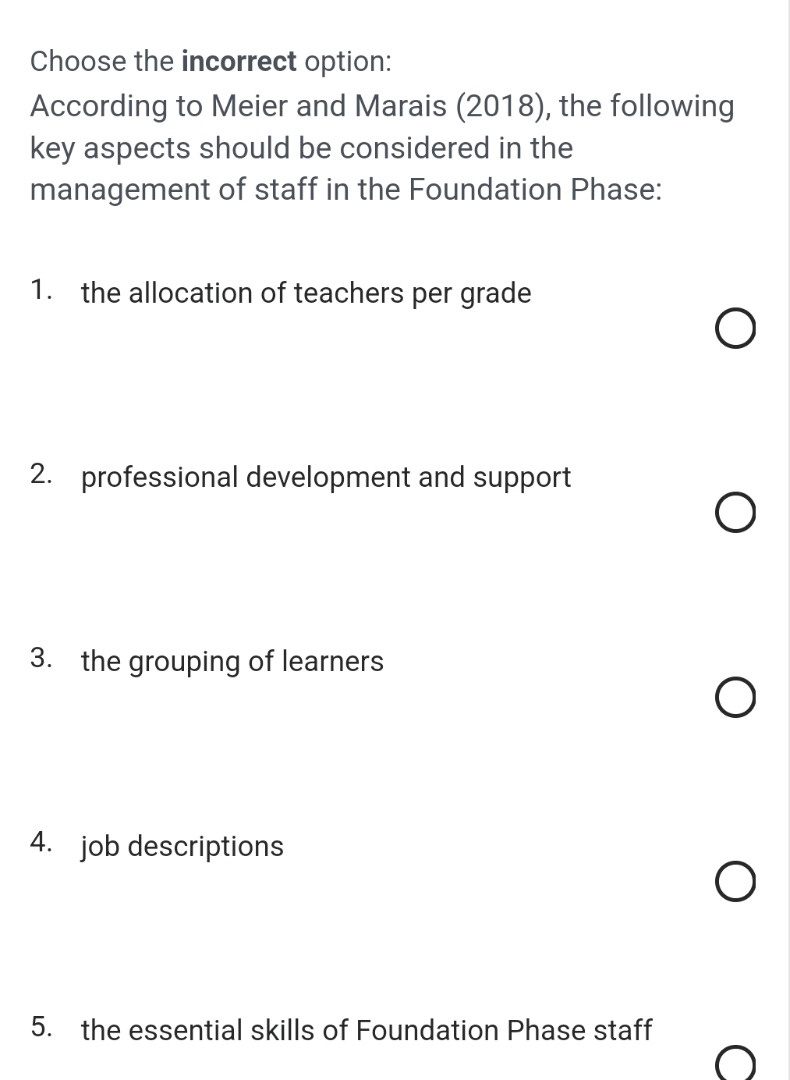This screenshot has width=790, height=1080.
Task: Click option text 'the grouping of learners'
Action: [232, 661]
